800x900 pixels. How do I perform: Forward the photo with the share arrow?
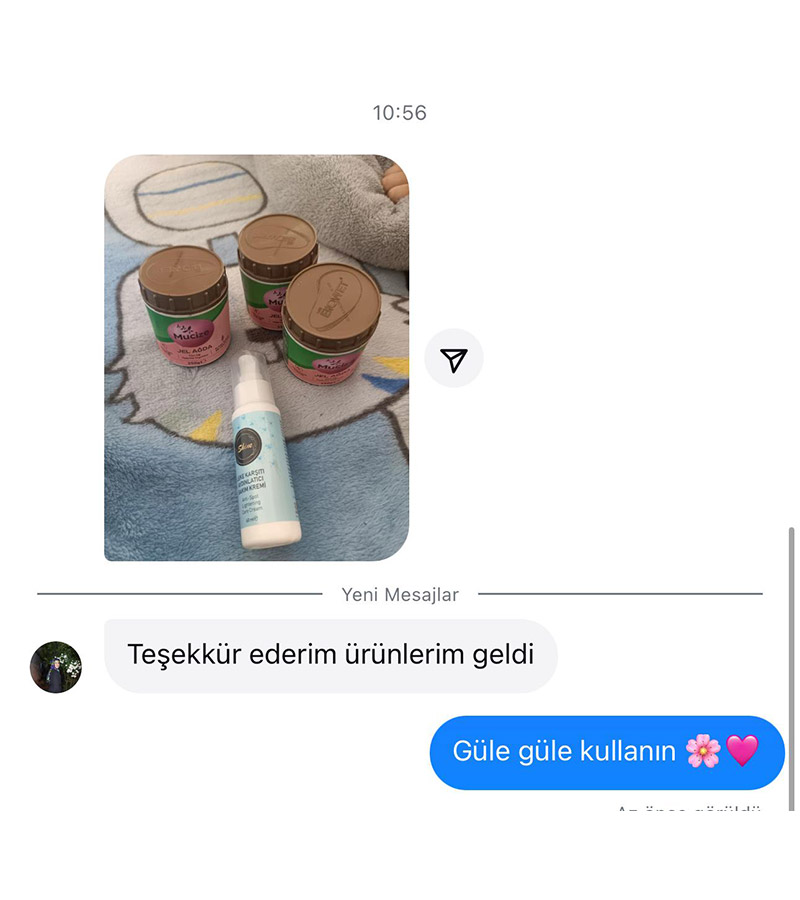(x=454, y=359)
